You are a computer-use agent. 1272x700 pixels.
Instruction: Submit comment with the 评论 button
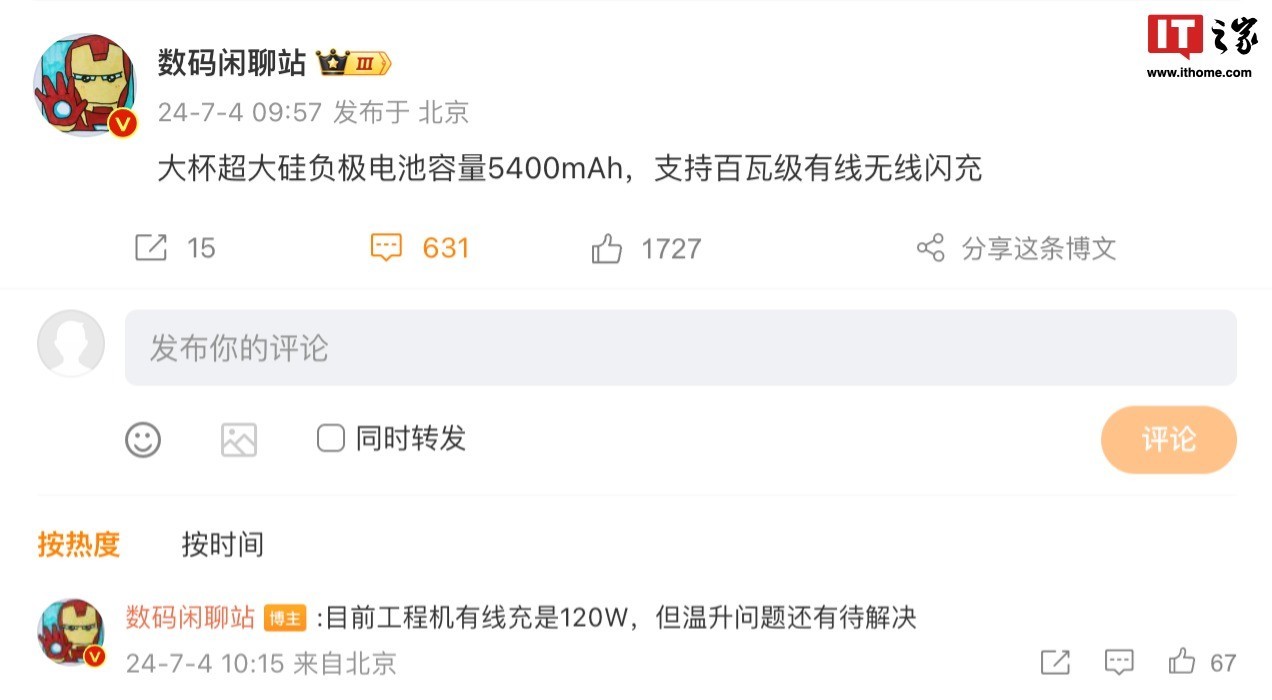point(1168,439)
